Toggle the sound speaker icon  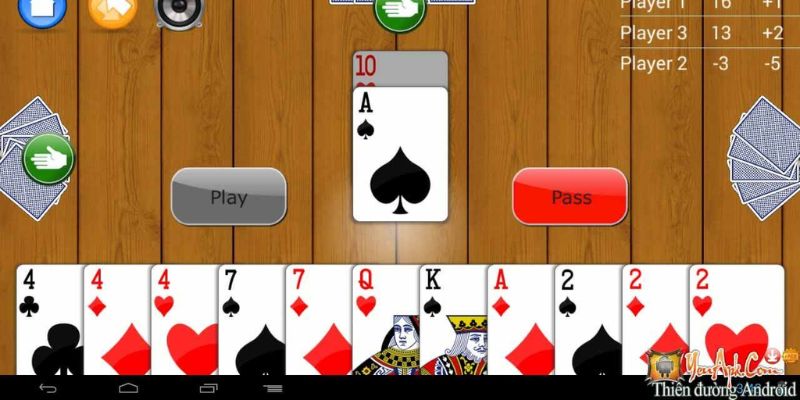pos(179,10)
